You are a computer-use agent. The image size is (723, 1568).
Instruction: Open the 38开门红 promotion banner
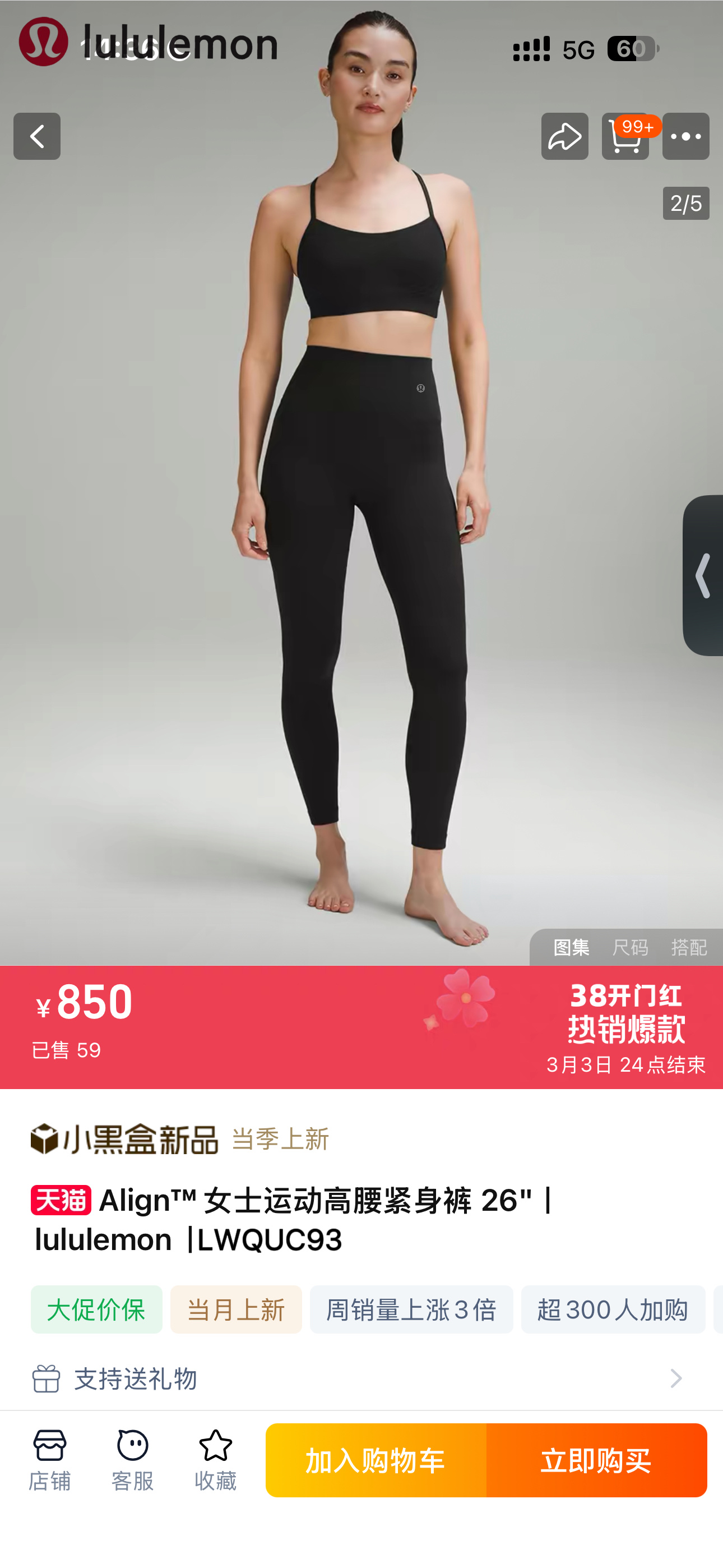point(625,1027)
